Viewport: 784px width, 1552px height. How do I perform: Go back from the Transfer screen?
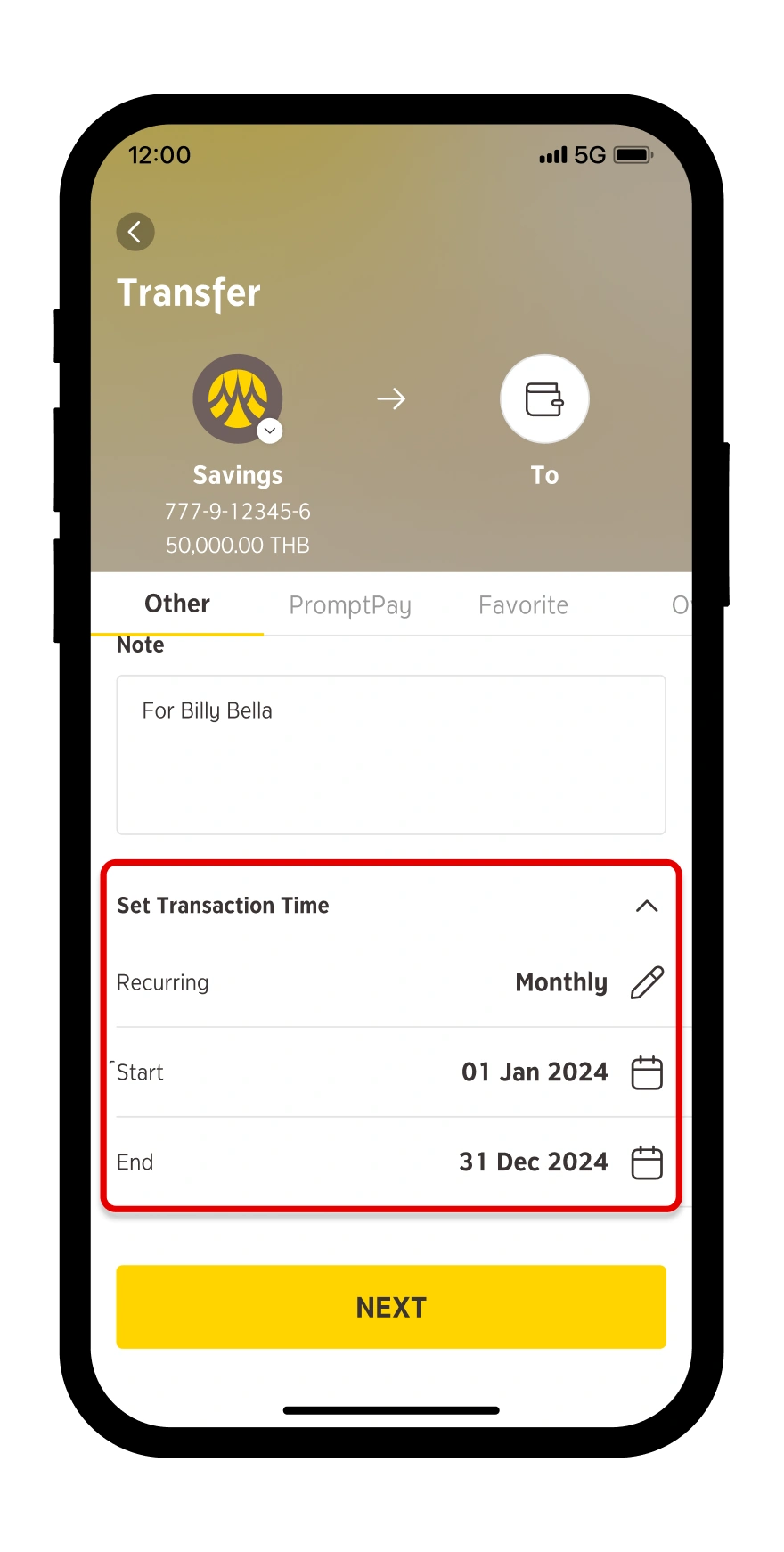tap(135, 233)
